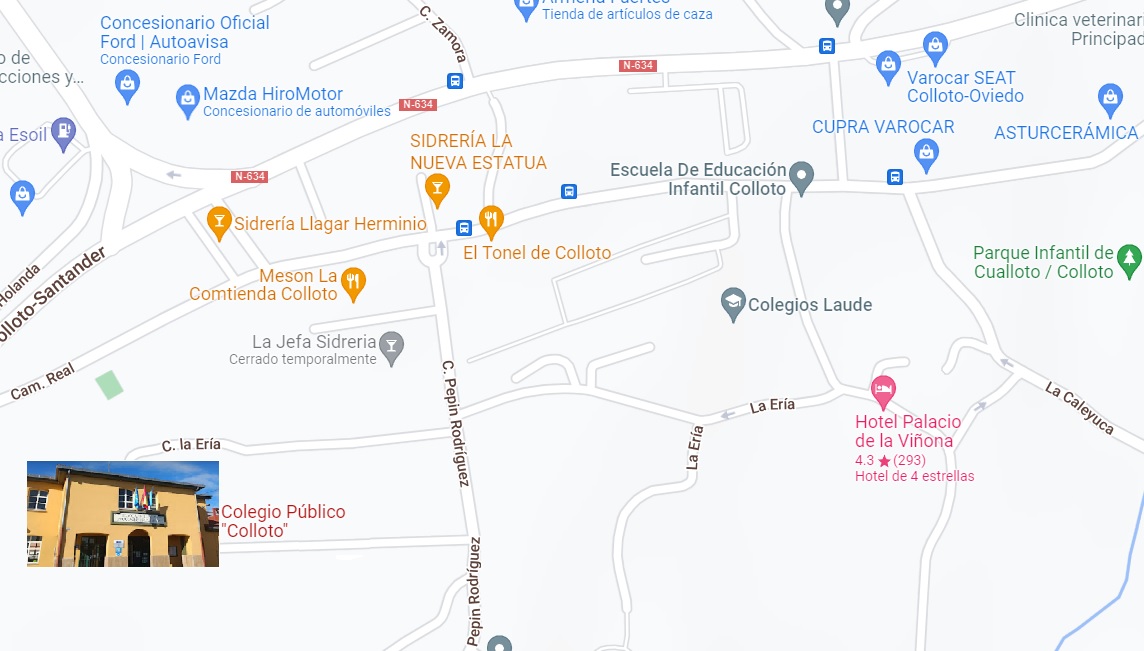Open the Tienda de artículos de caza pin
This screenshot has height=651, width=1144.
526,8
